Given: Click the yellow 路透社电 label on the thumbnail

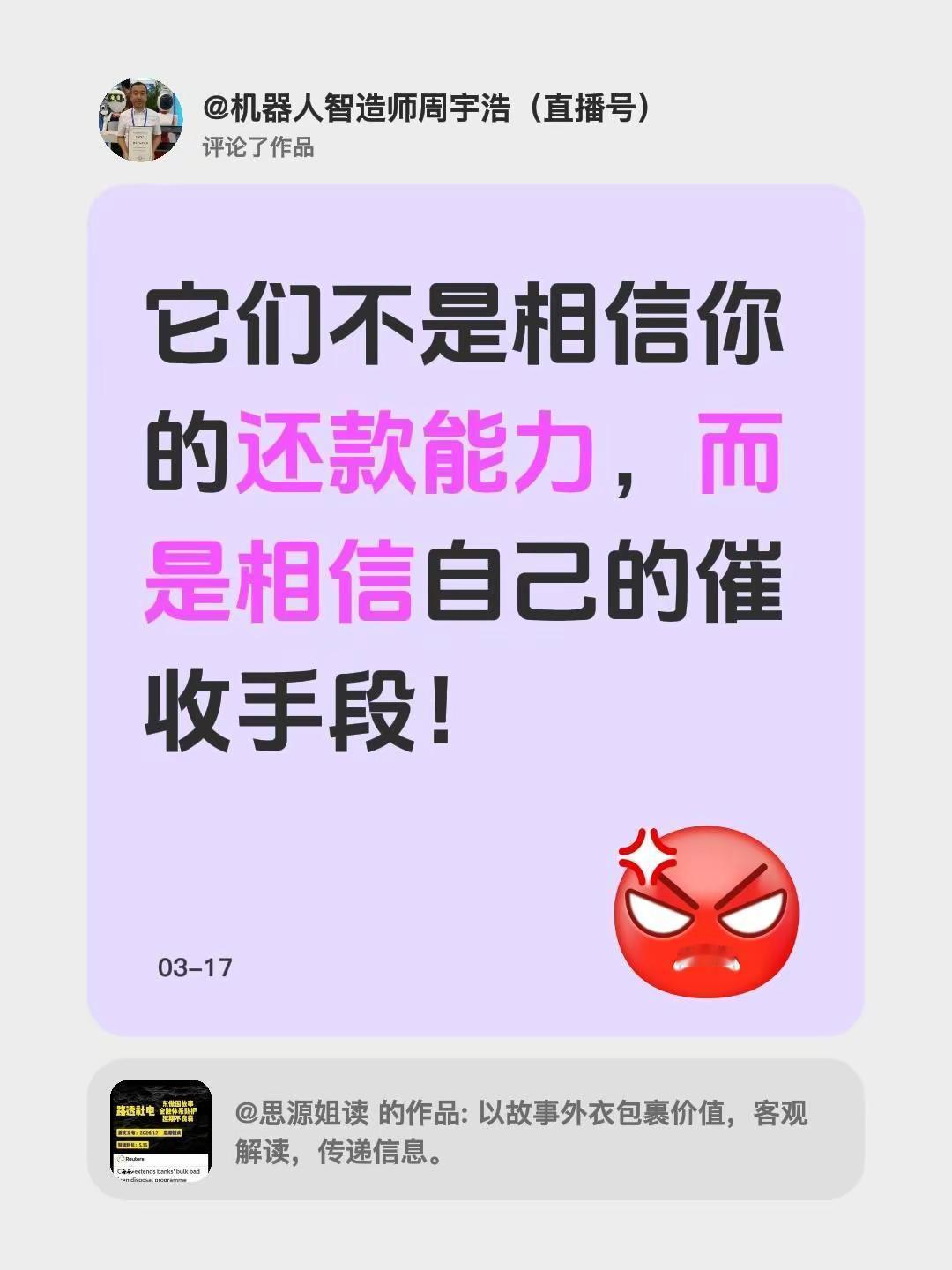Looking at the screenshot, I should click(x=135, y=1110).
